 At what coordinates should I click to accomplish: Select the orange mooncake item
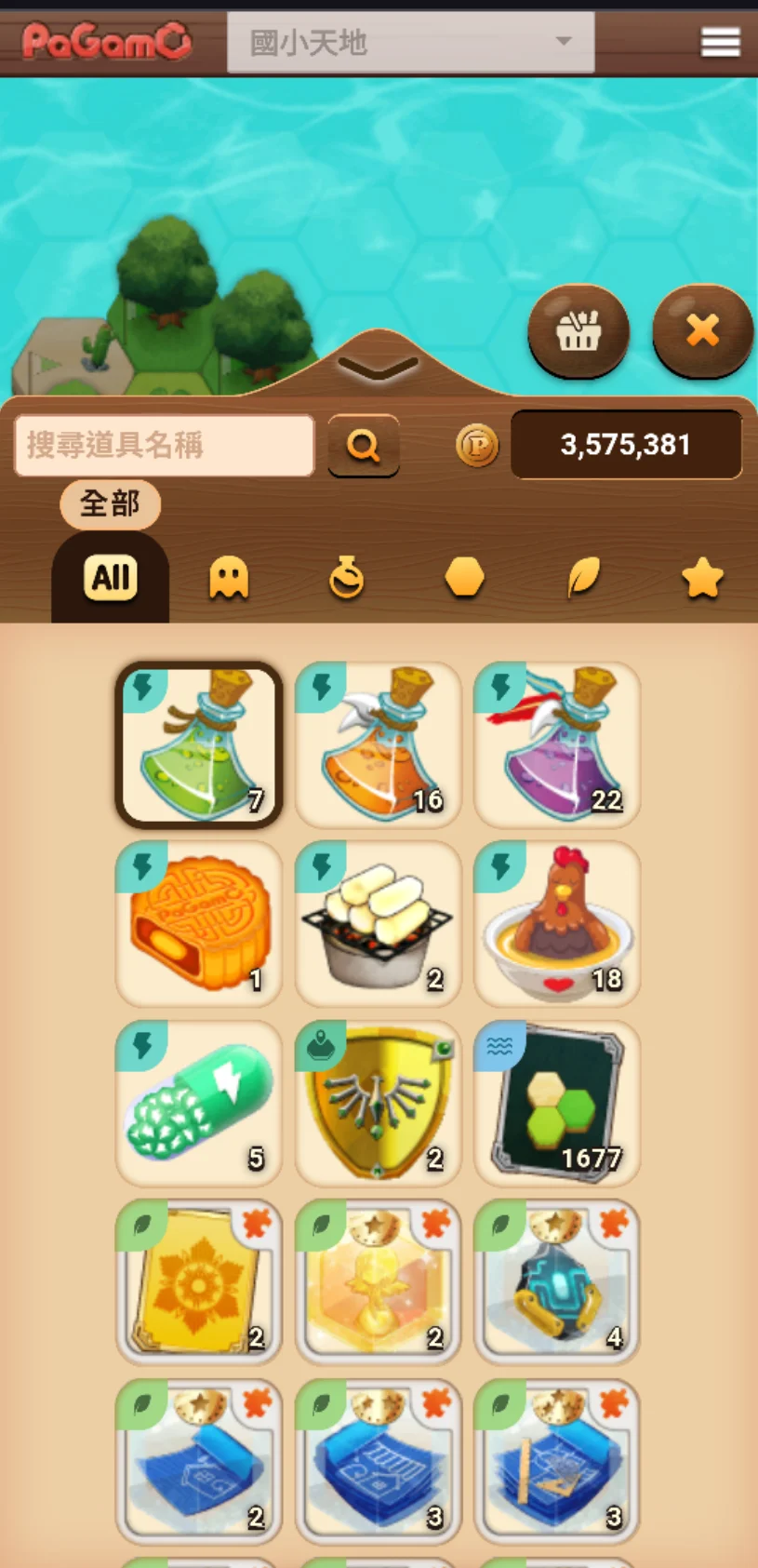click(198, 923)
